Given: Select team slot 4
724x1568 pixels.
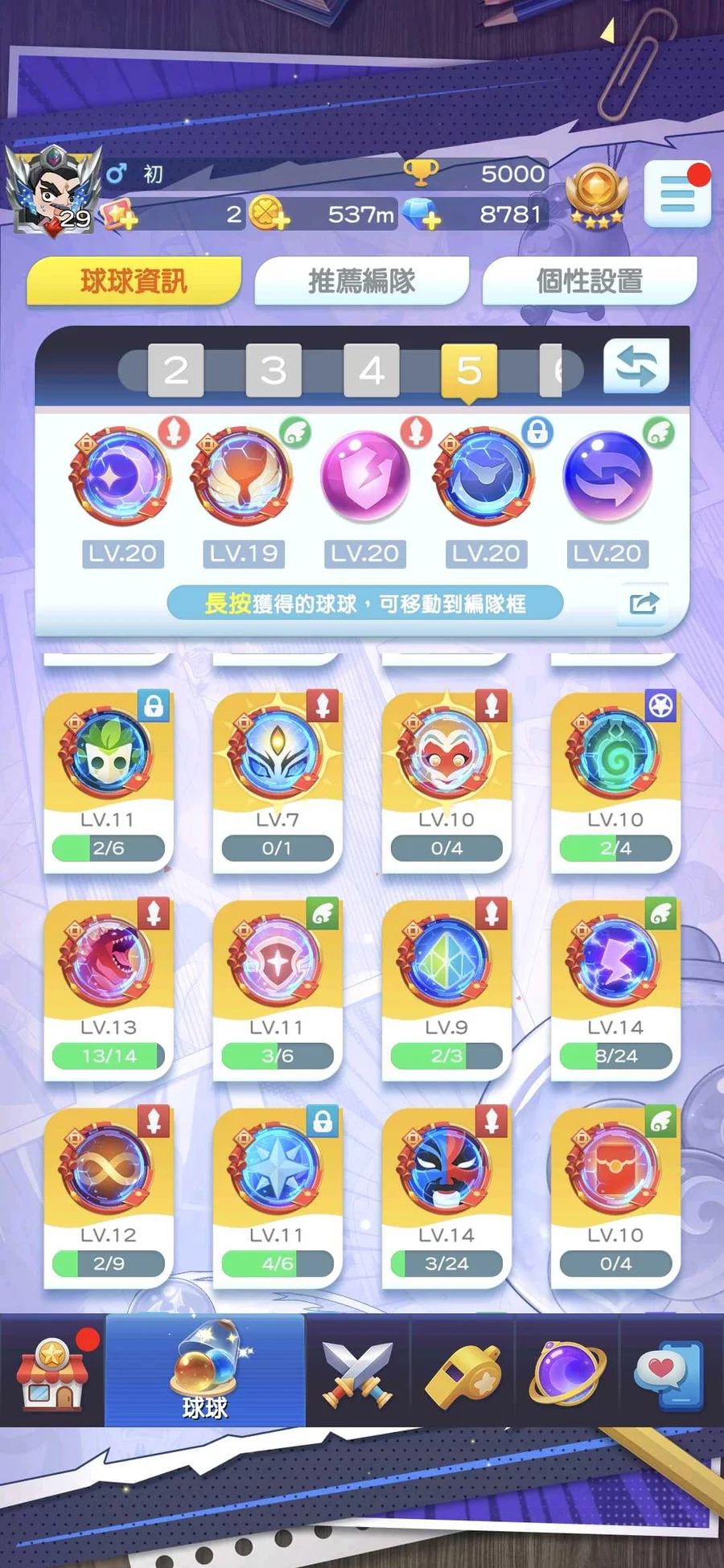Looking at the screenshot, I should (371, 371).
